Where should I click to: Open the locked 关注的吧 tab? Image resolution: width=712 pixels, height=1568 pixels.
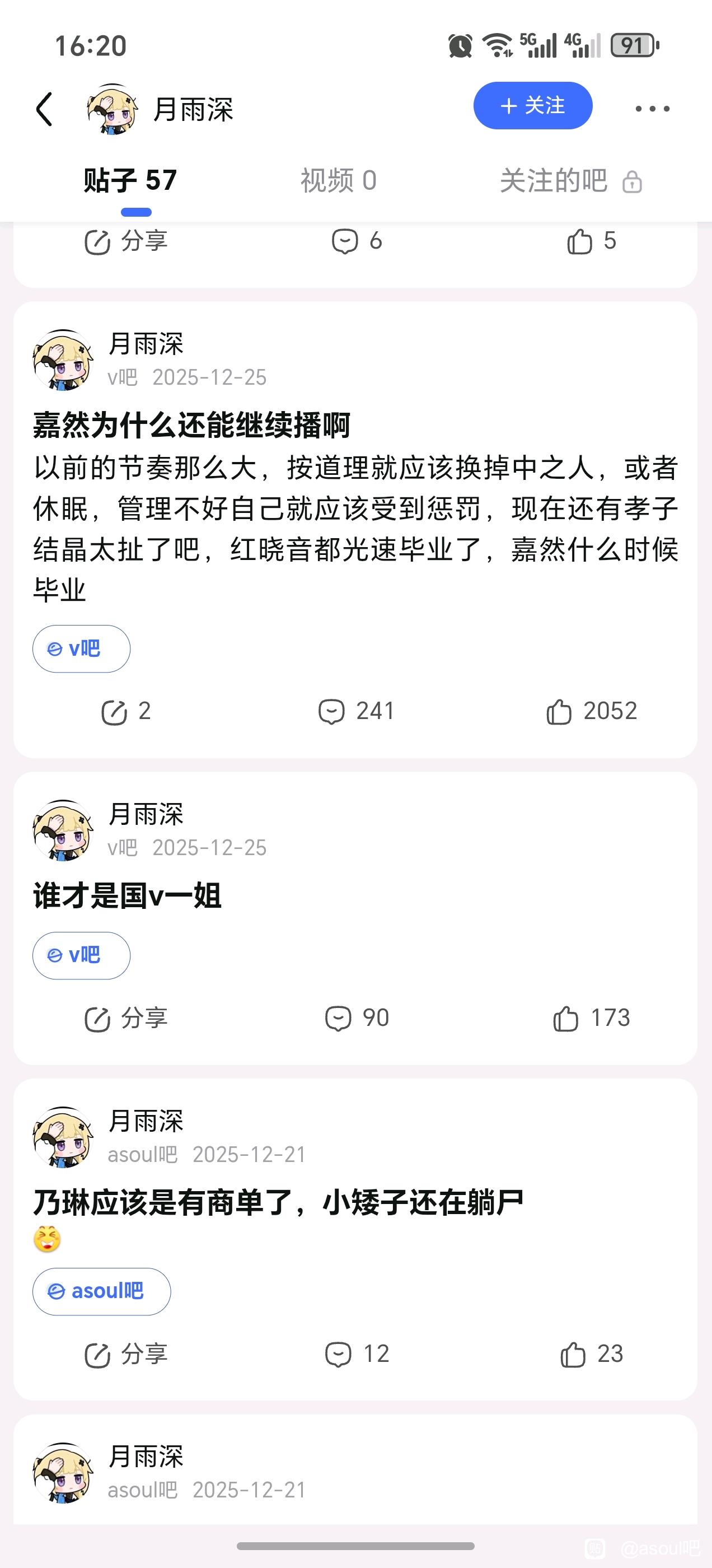pyautogui.click(x=570, y=181)
